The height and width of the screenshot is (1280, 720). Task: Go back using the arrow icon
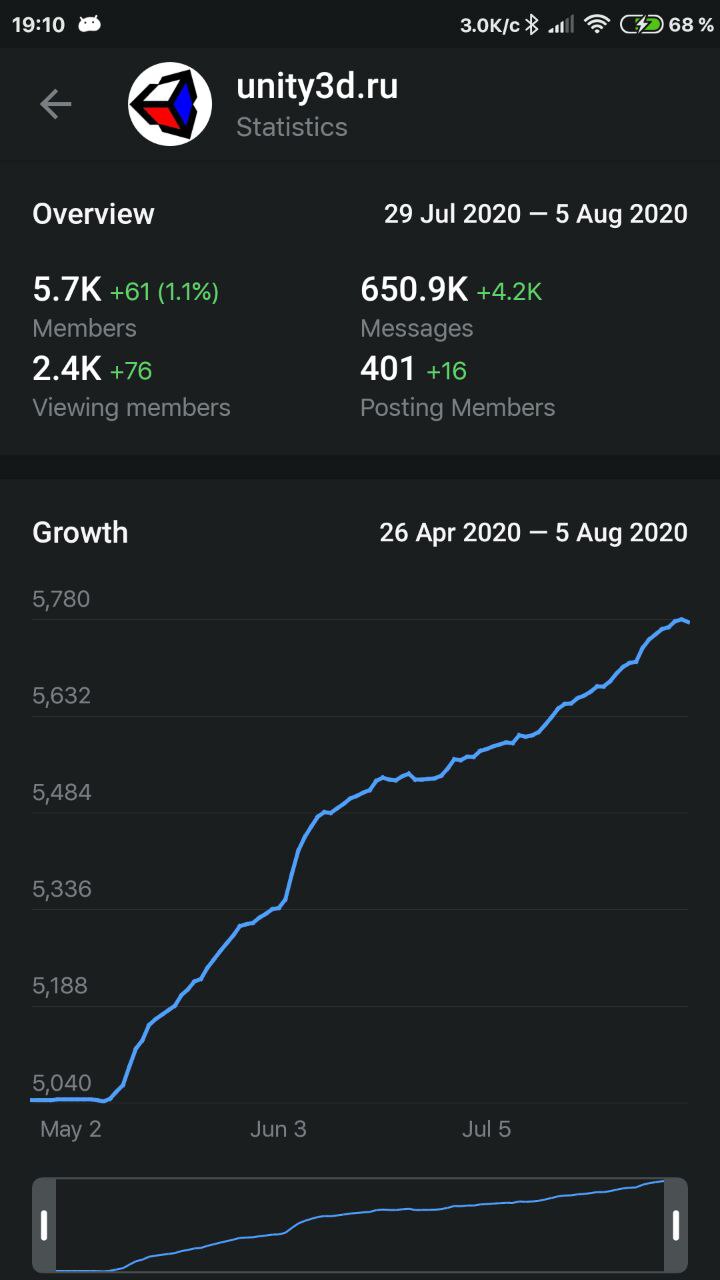coord(56,104)
